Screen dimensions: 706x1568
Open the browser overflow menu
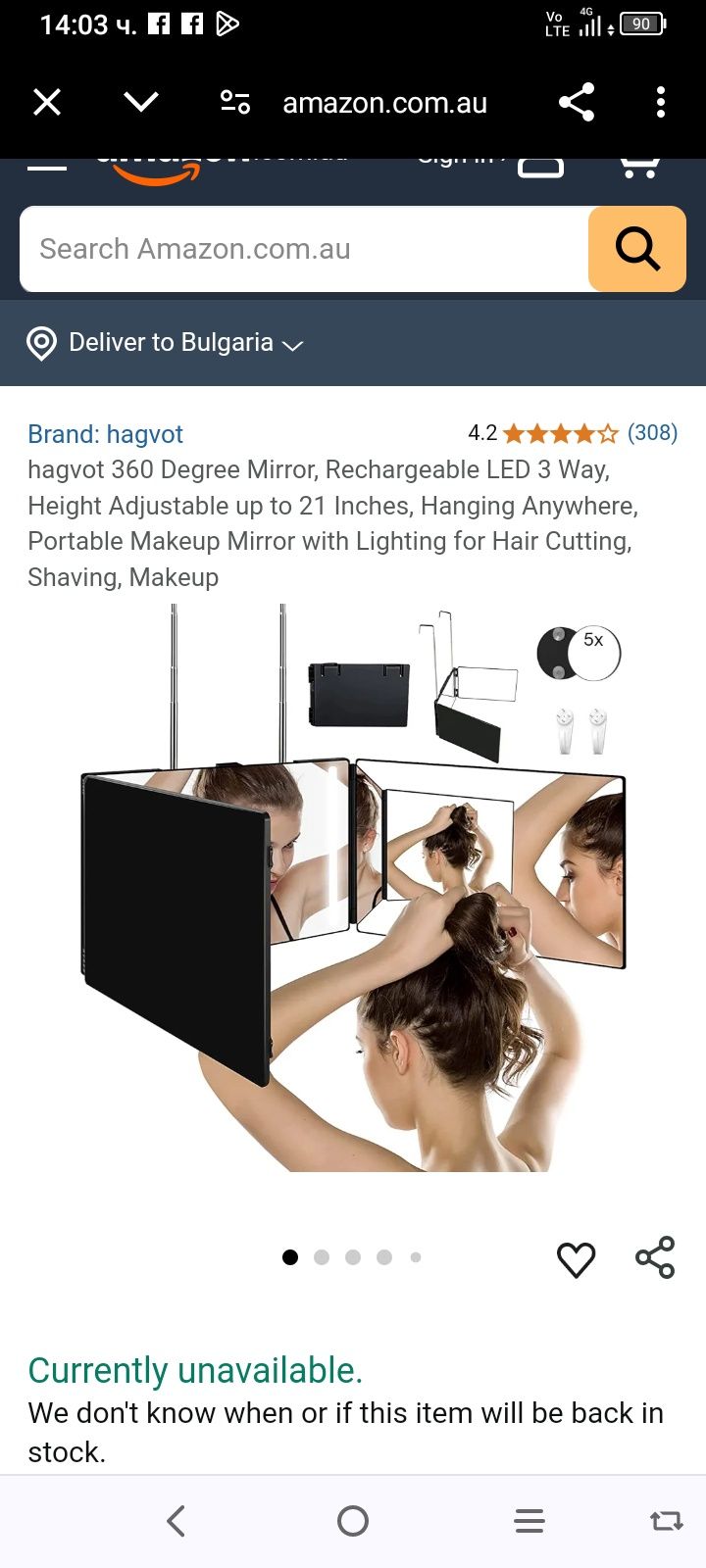point(661,102)
